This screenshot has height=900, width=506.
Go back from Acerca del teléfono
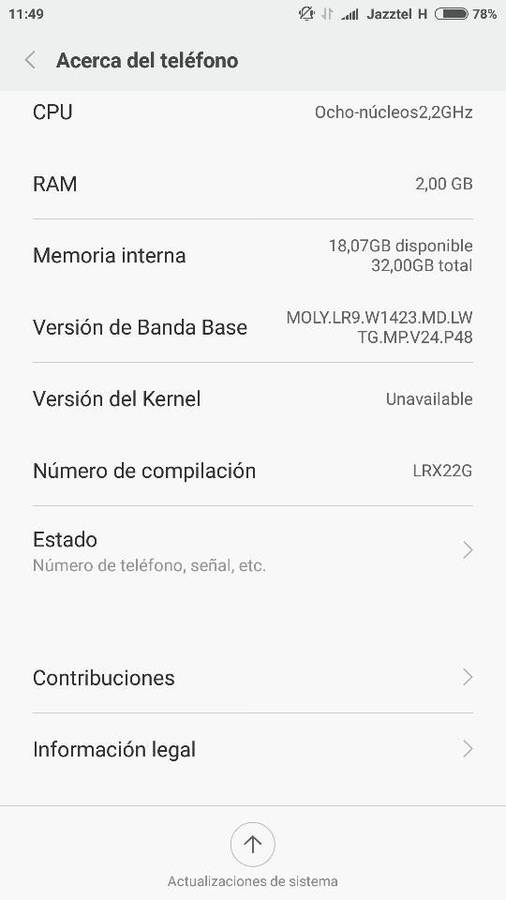(x=30, y=60)
